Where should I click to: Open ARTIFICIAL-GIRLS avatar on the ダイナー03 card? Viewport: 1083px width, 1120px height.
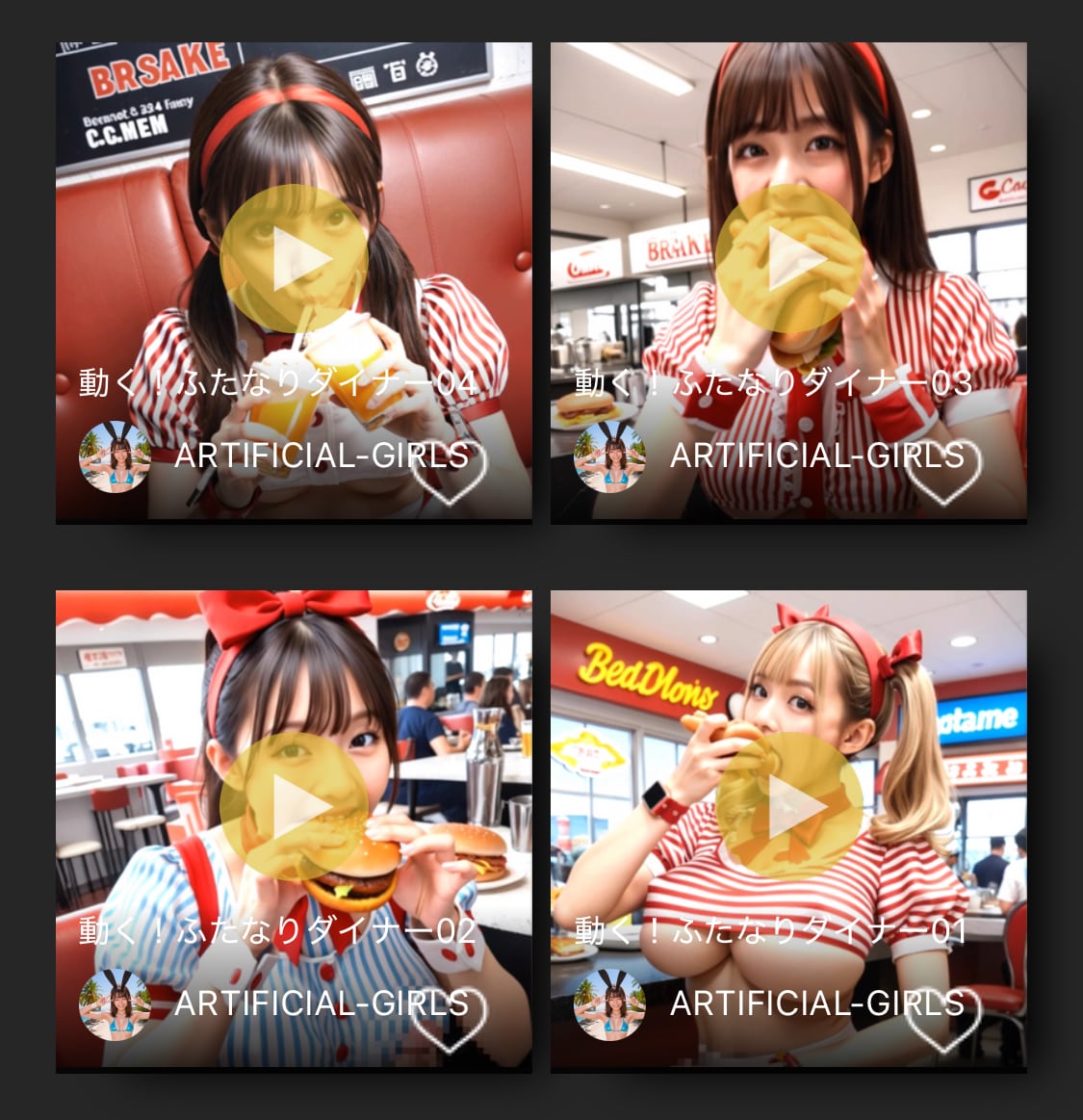(x=609, y=456)
